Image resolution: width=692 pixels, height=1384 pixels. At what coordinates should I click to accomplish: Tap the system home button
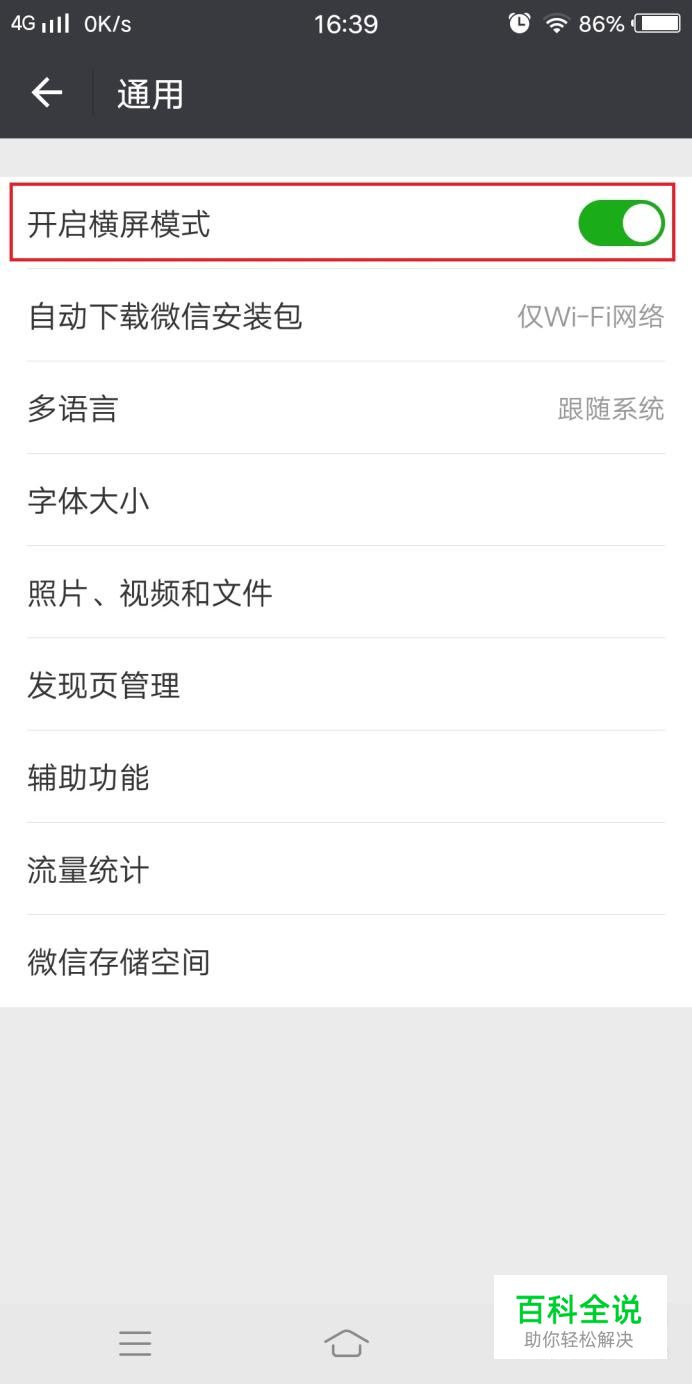(346, 1342)
